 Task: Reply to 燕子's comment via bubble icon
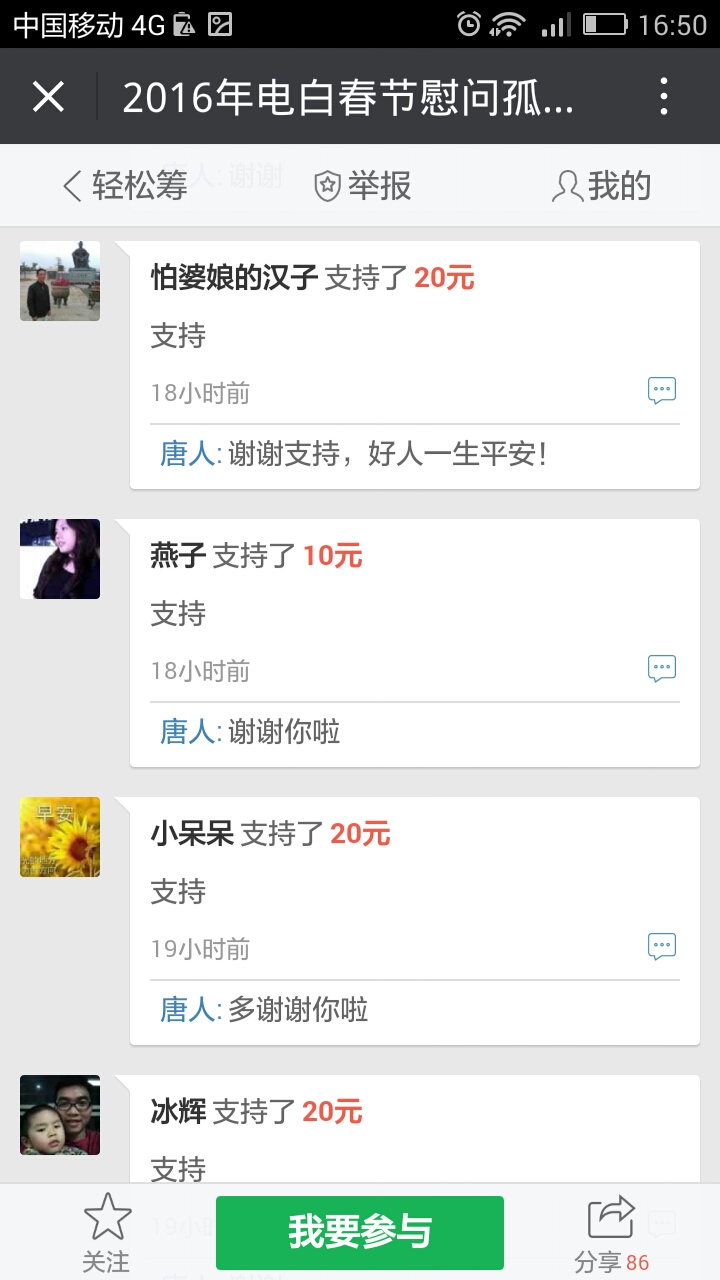point(661,669)
